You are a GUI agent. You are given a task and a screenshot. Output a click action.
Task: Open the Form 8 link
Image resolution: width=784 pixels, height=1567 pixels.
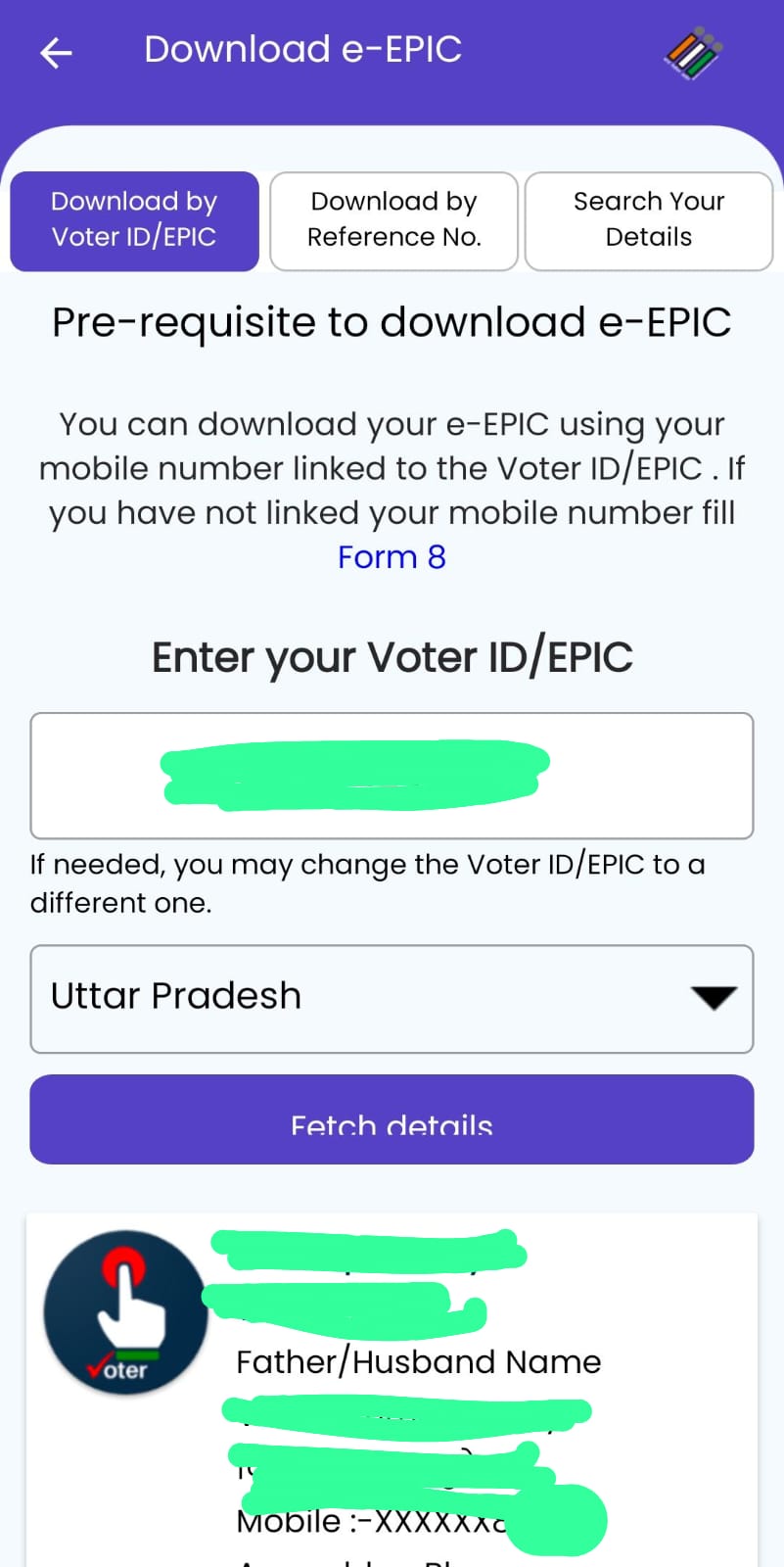pos(392,557)
